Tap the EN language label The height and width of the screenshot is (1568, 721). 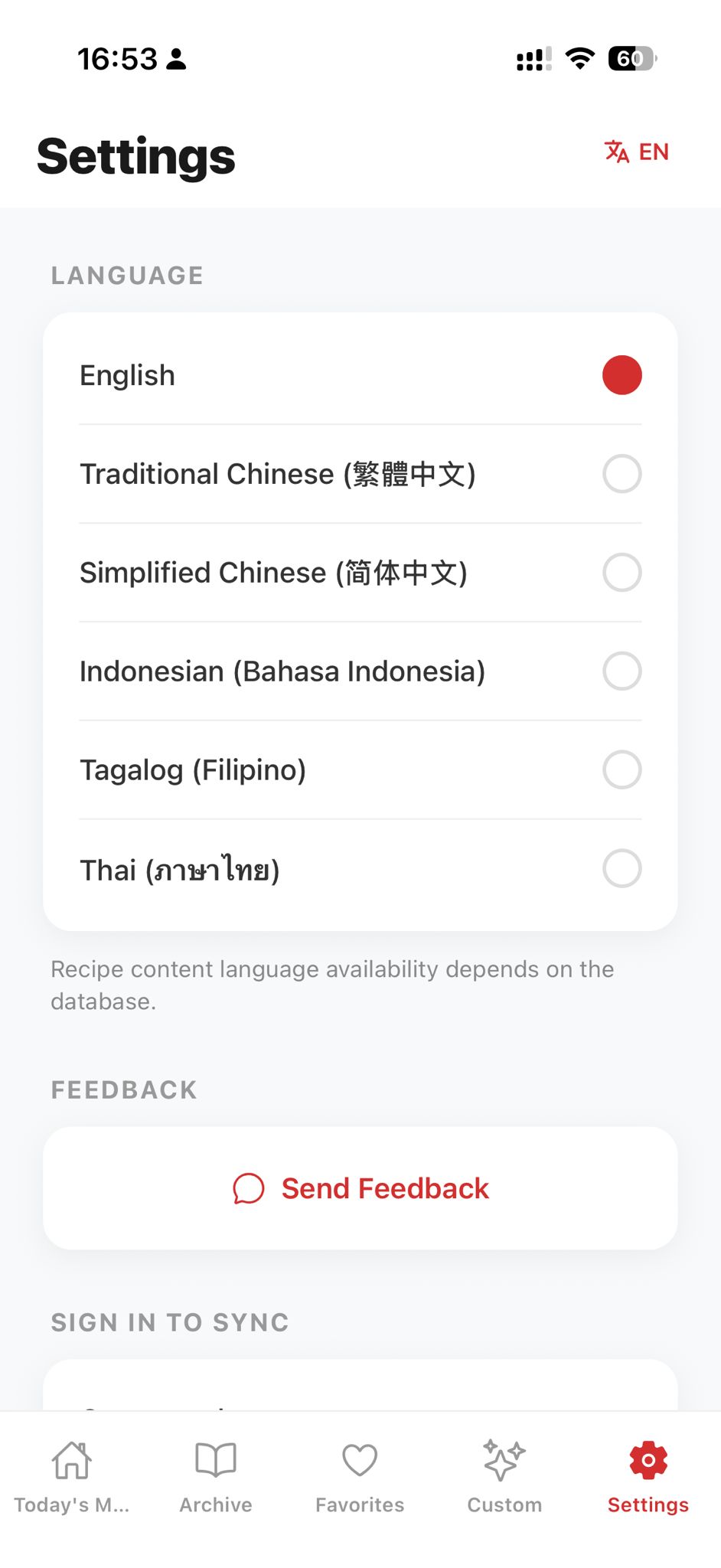(654, 152)
